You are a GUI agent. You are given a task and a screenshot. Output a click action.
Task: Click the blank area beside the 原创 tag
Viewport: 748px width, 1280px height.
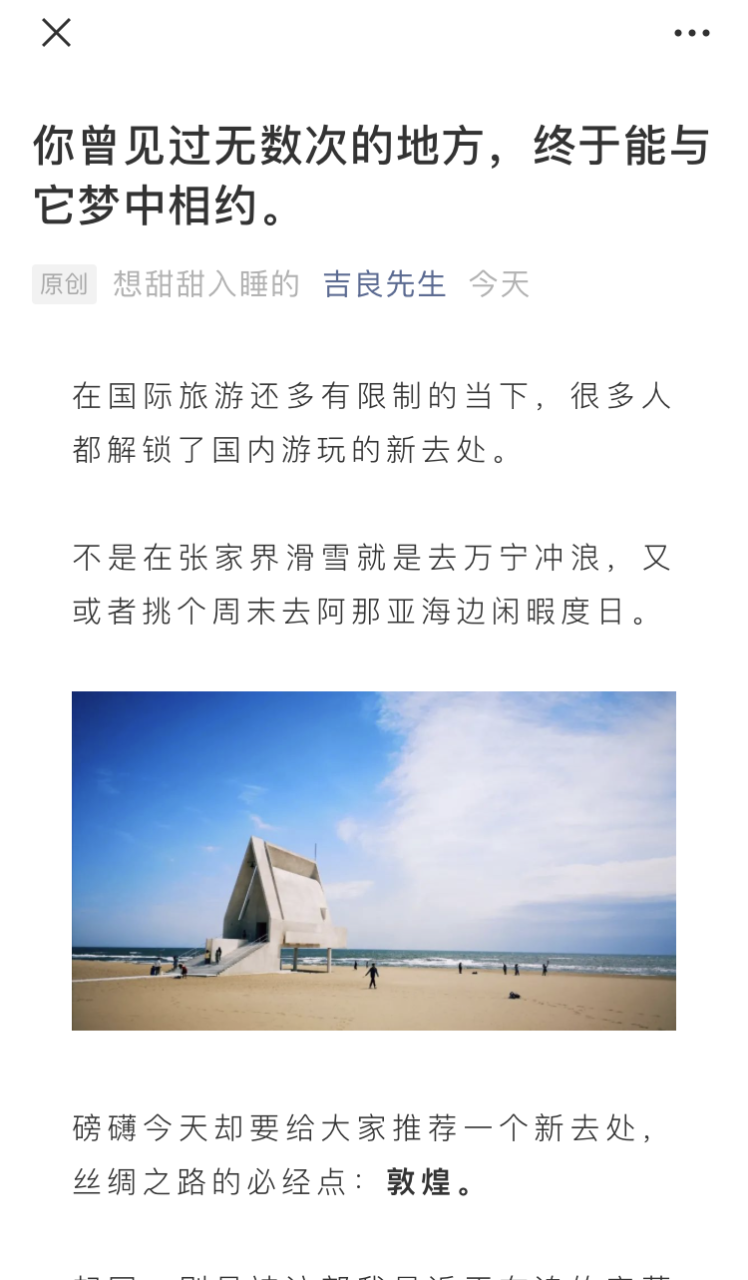click(620, 284)
